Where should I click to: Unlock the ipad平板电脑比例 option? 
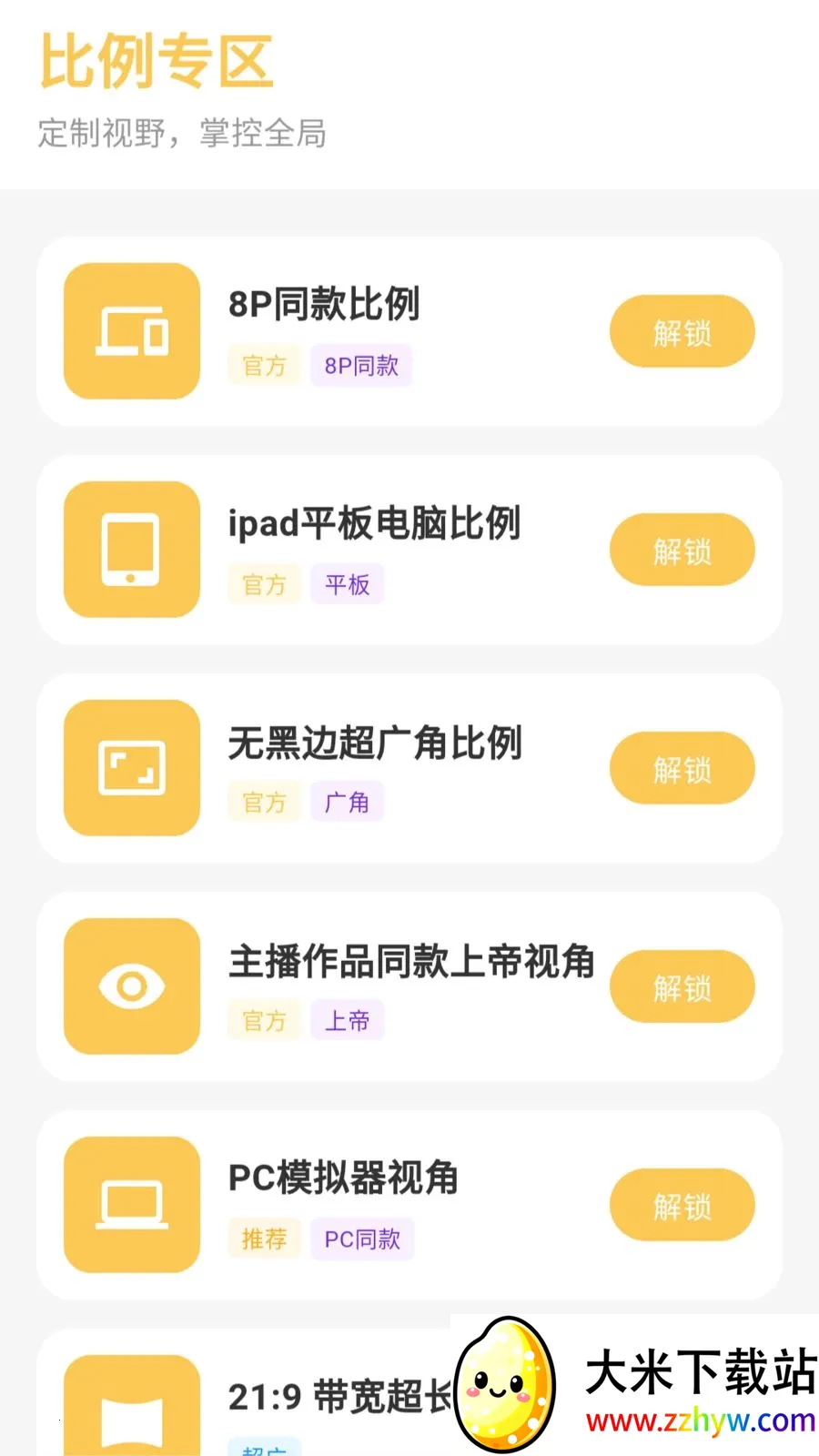pyautogui.click(x=682, y=550)
